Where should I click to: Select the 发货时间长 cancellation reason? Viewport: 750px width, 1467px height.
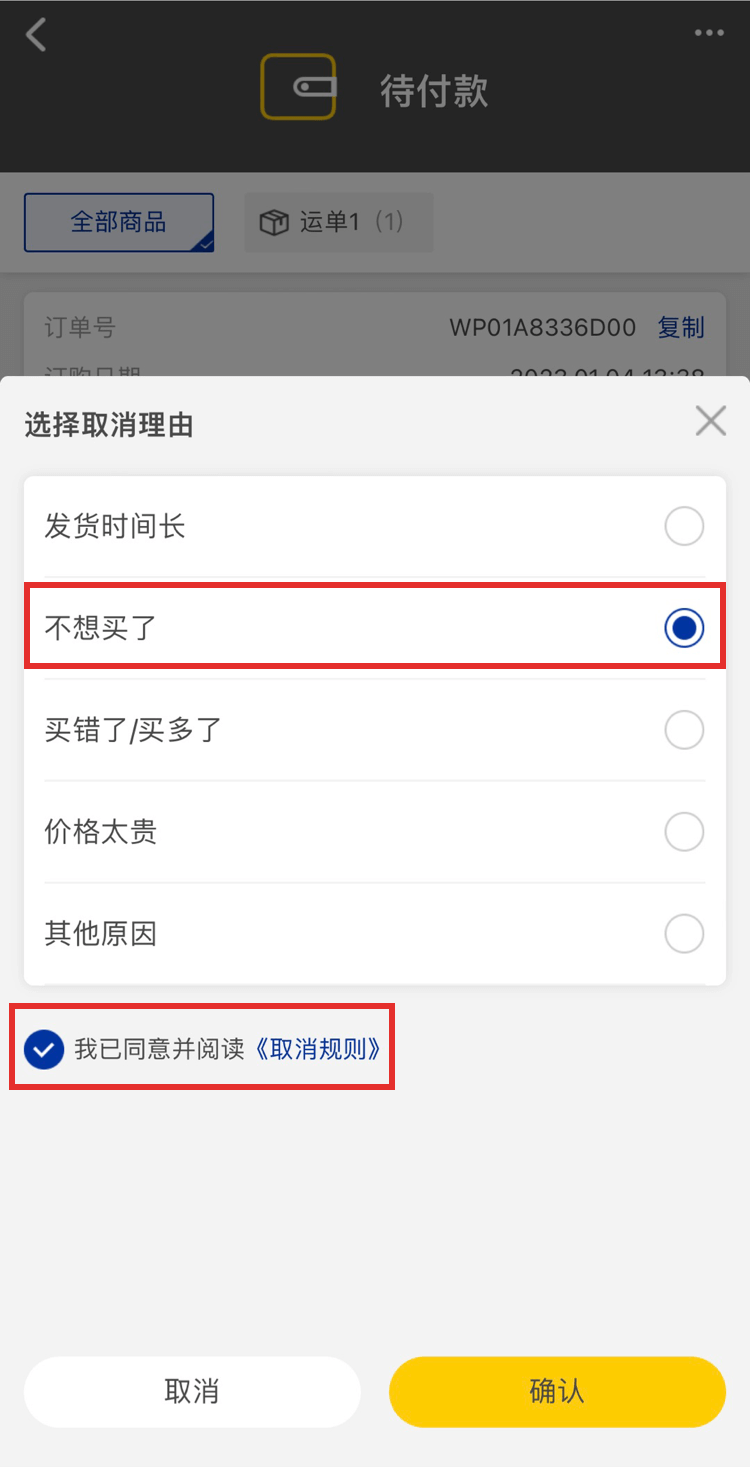tap(684, 526)
